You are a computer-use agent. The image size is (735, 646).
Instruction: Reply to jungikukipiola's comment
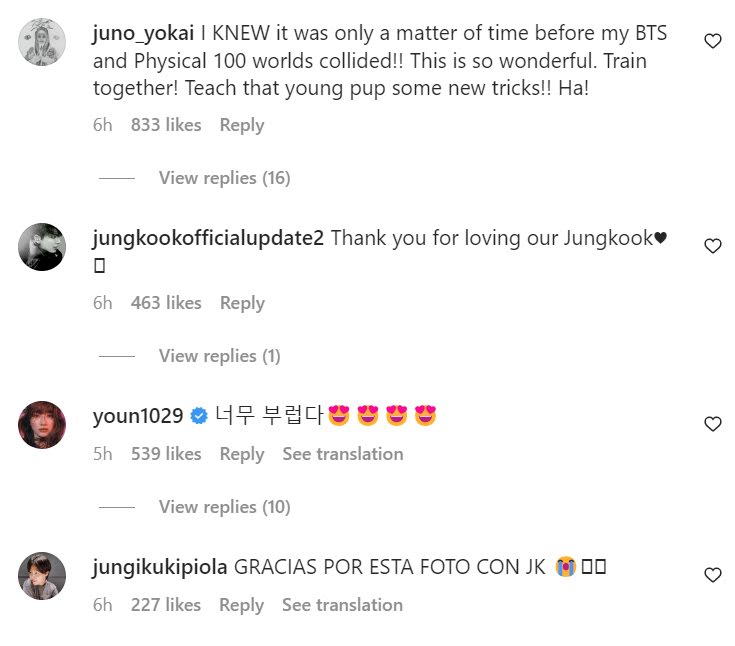(242, 605)
